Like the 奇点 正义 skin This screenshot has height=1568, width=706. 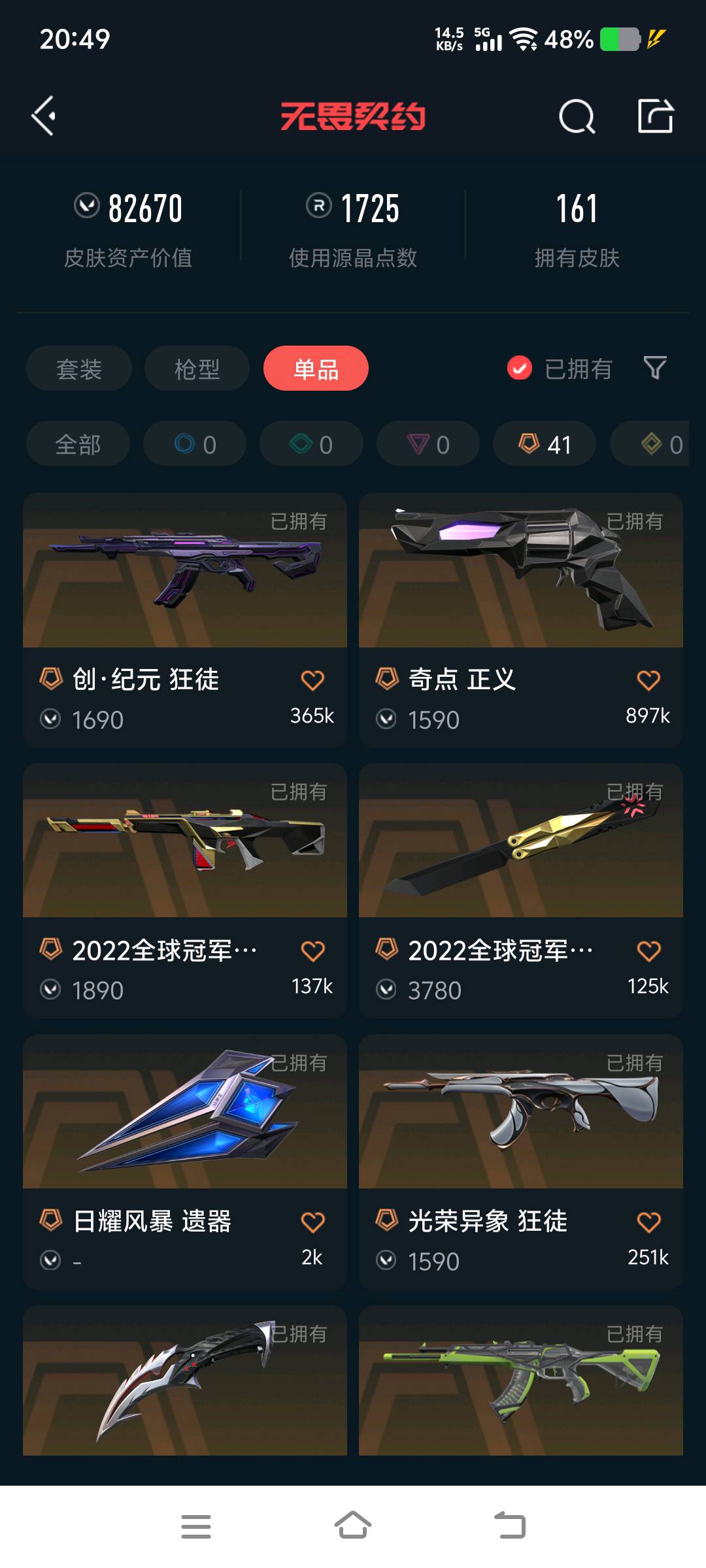[x=648, y=681]
